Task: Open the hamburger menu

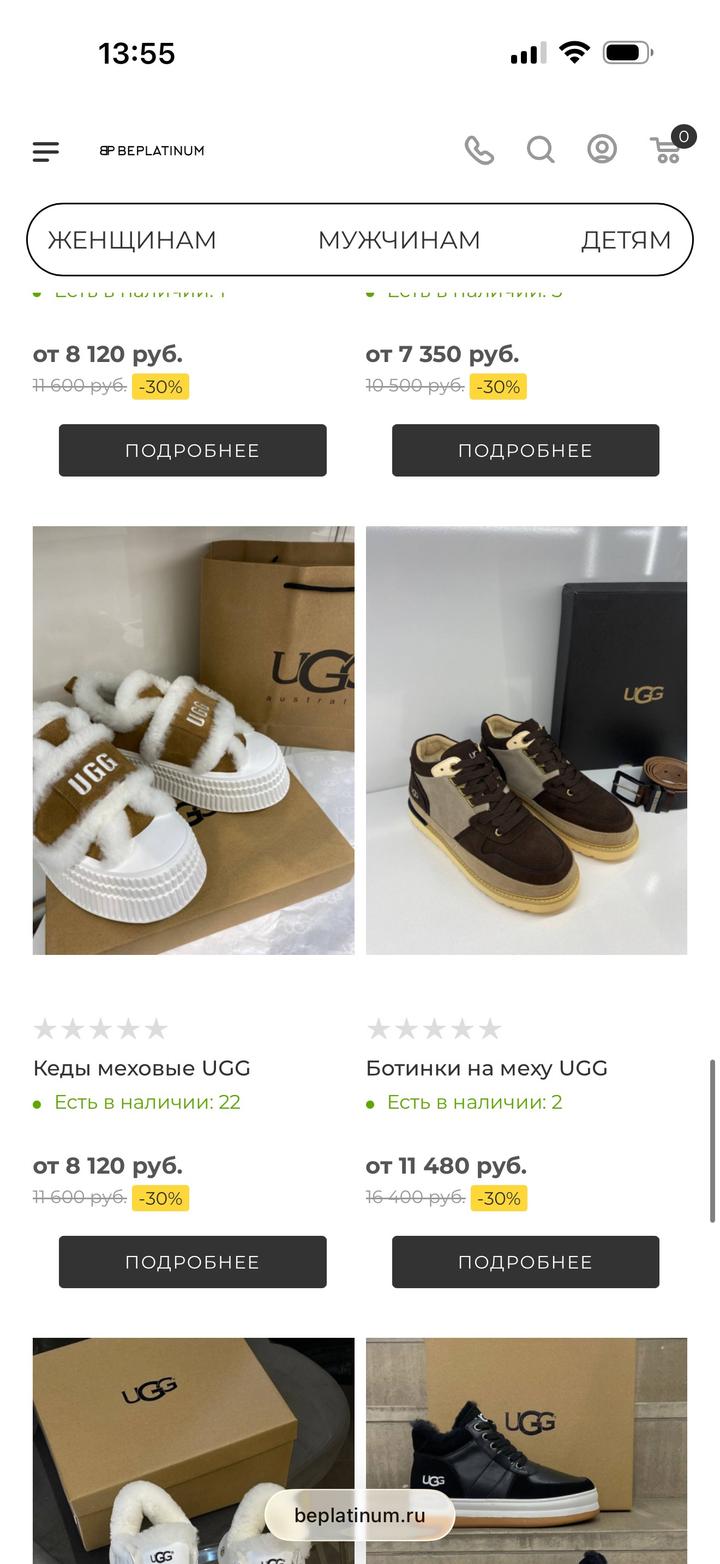Action: (46, 151)
